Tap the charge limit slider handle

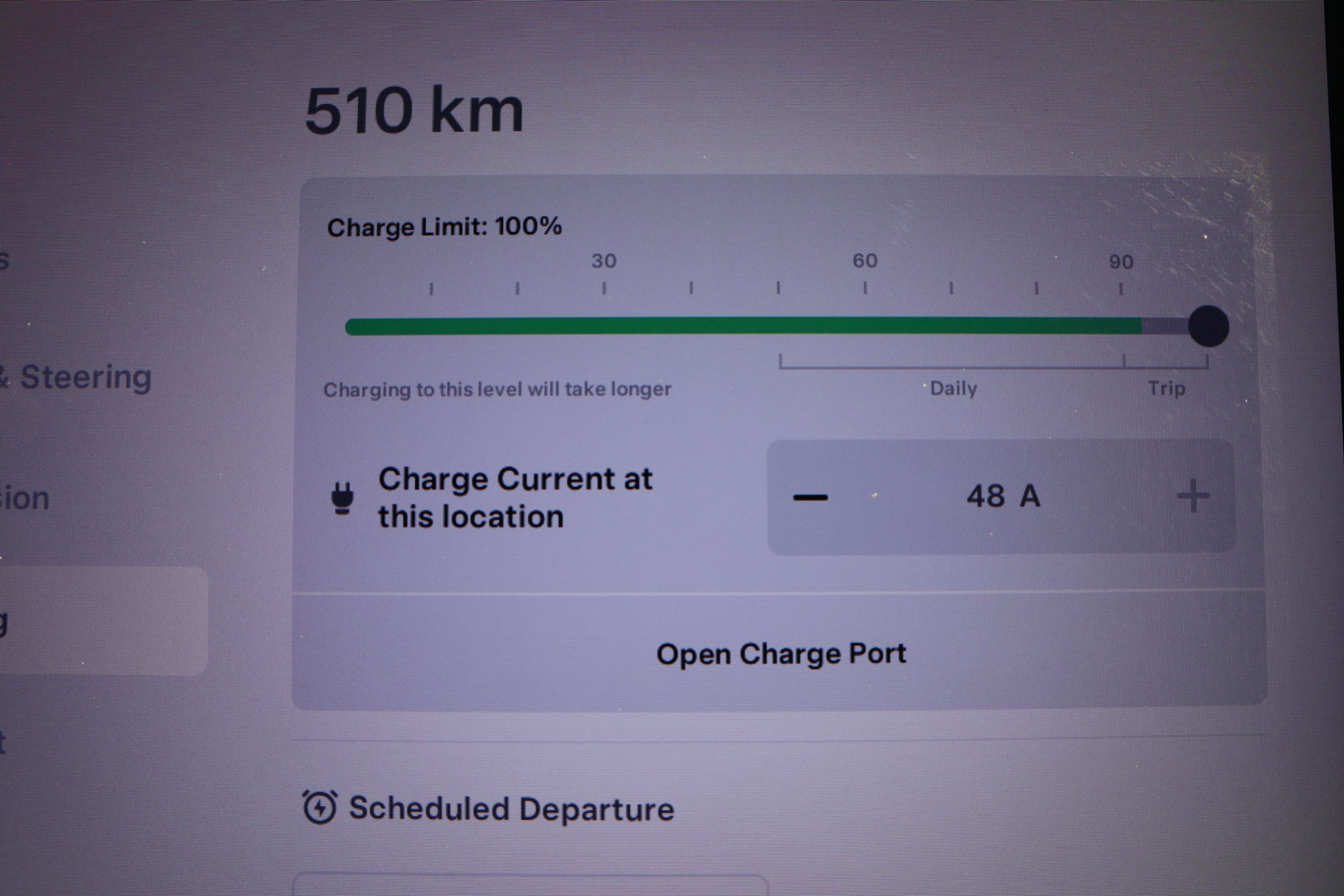(x=1208, y=326)
